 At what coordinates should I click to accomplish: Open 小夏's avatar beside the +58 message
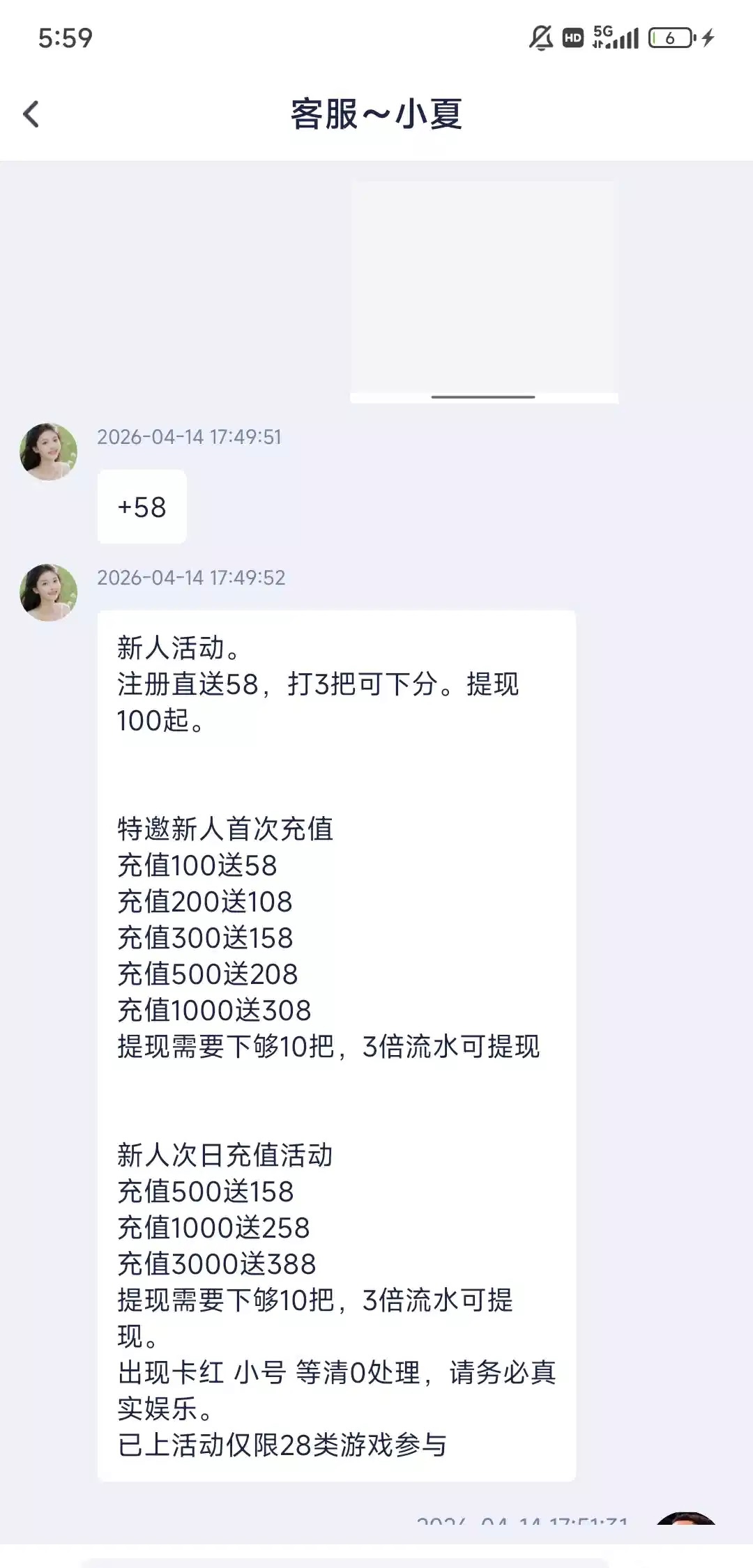[x=49, y=452]
